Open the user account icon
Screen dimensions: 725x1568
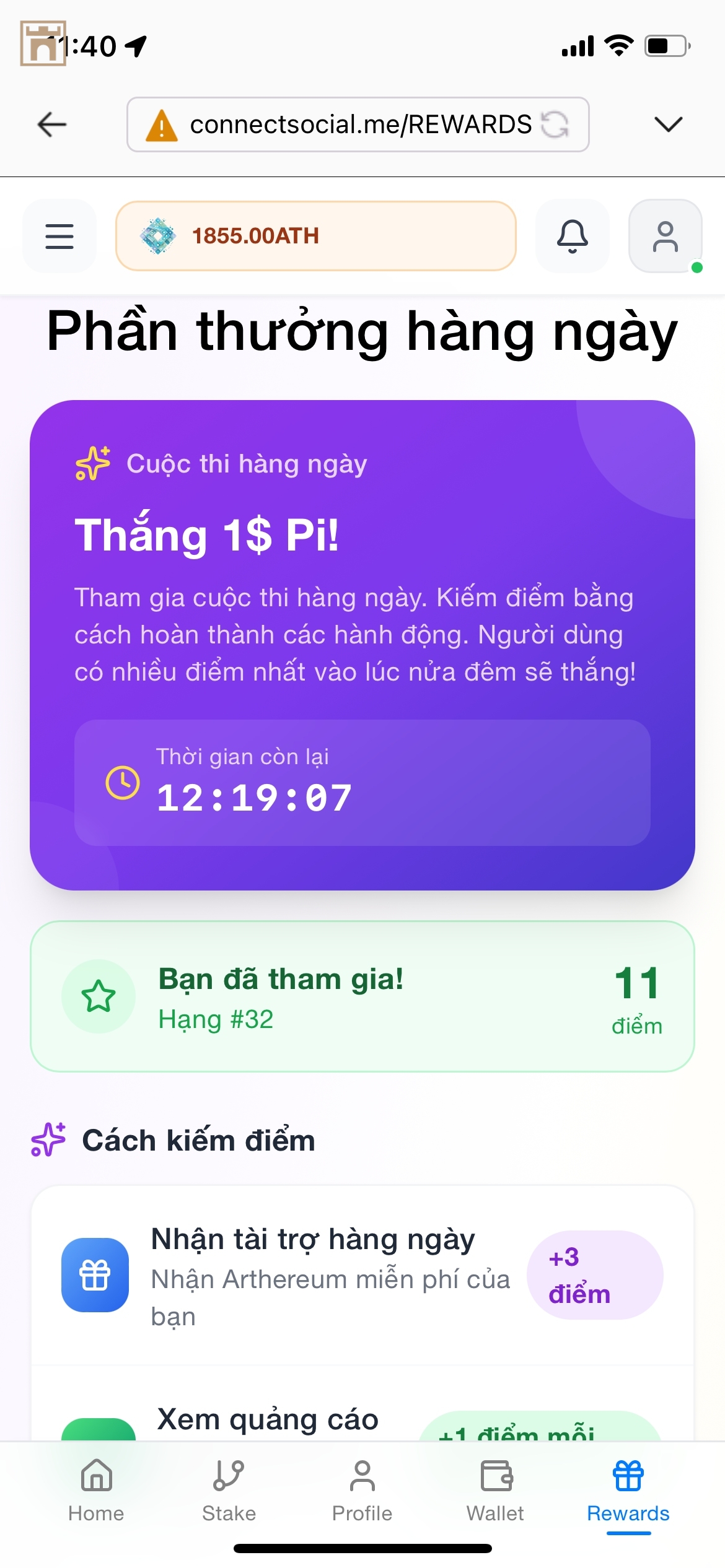point(665,236)
